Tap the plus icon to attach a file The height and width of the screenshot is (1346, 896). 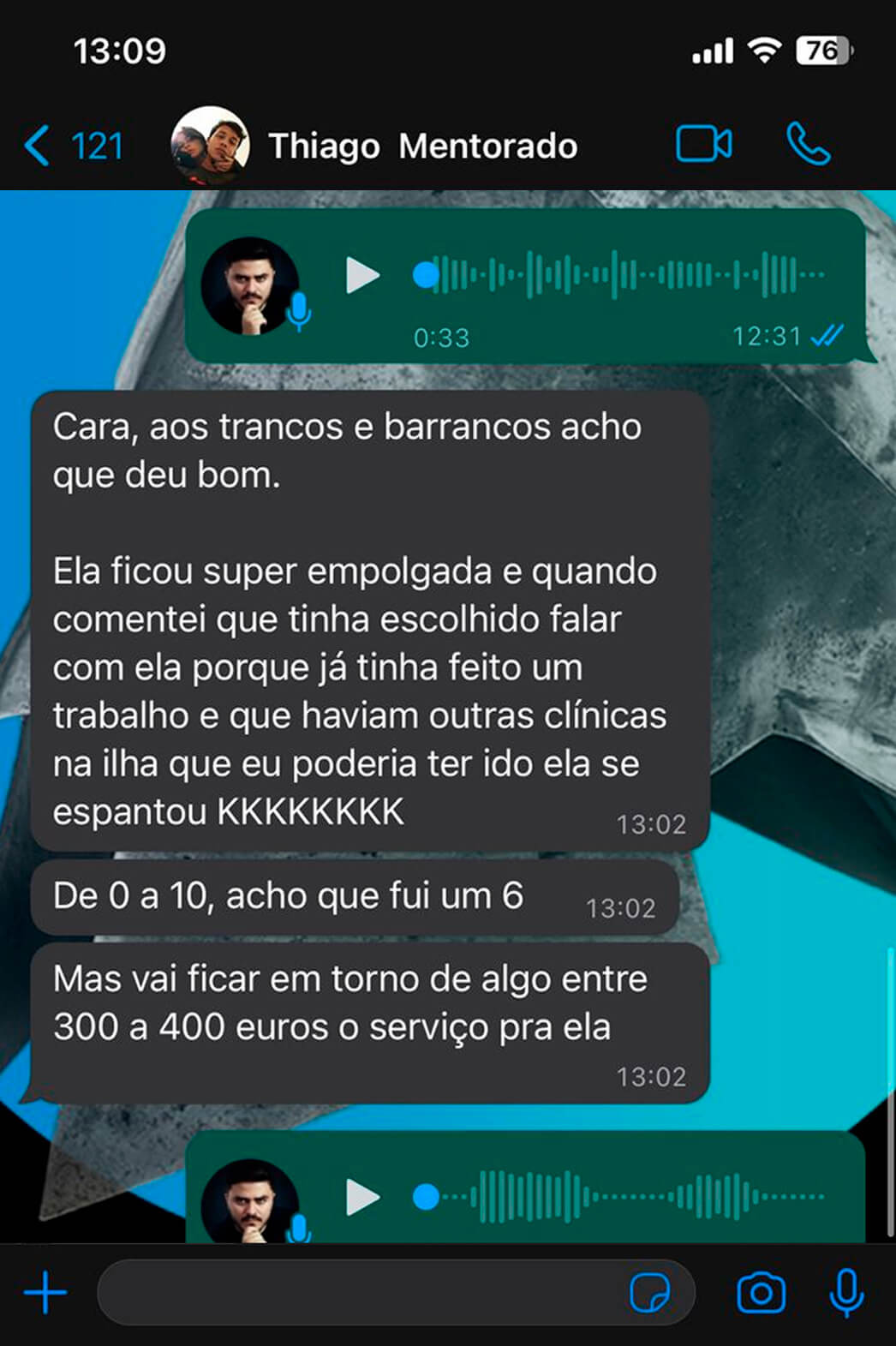pos(45,1294)
